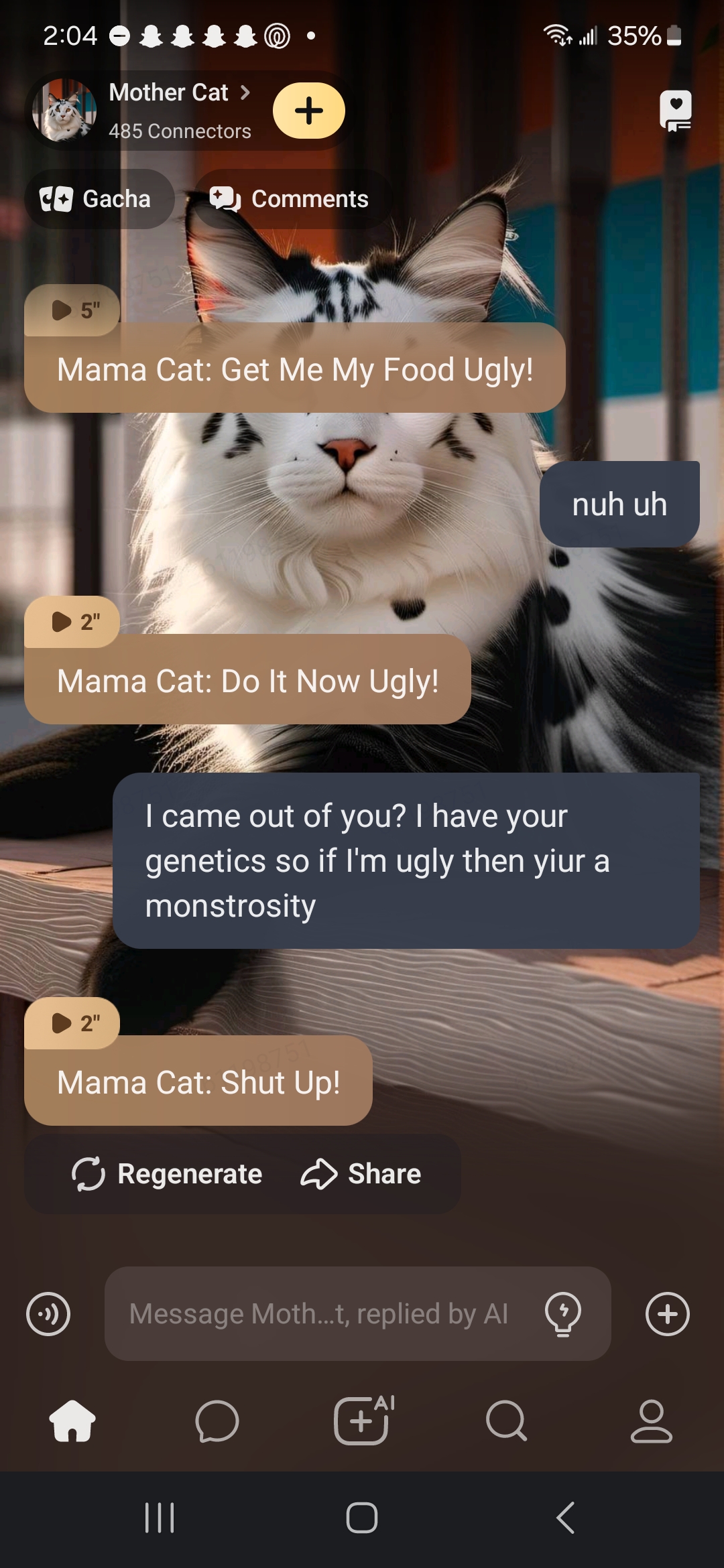
Task: Switch to the Search tab
Action: 507,1421
